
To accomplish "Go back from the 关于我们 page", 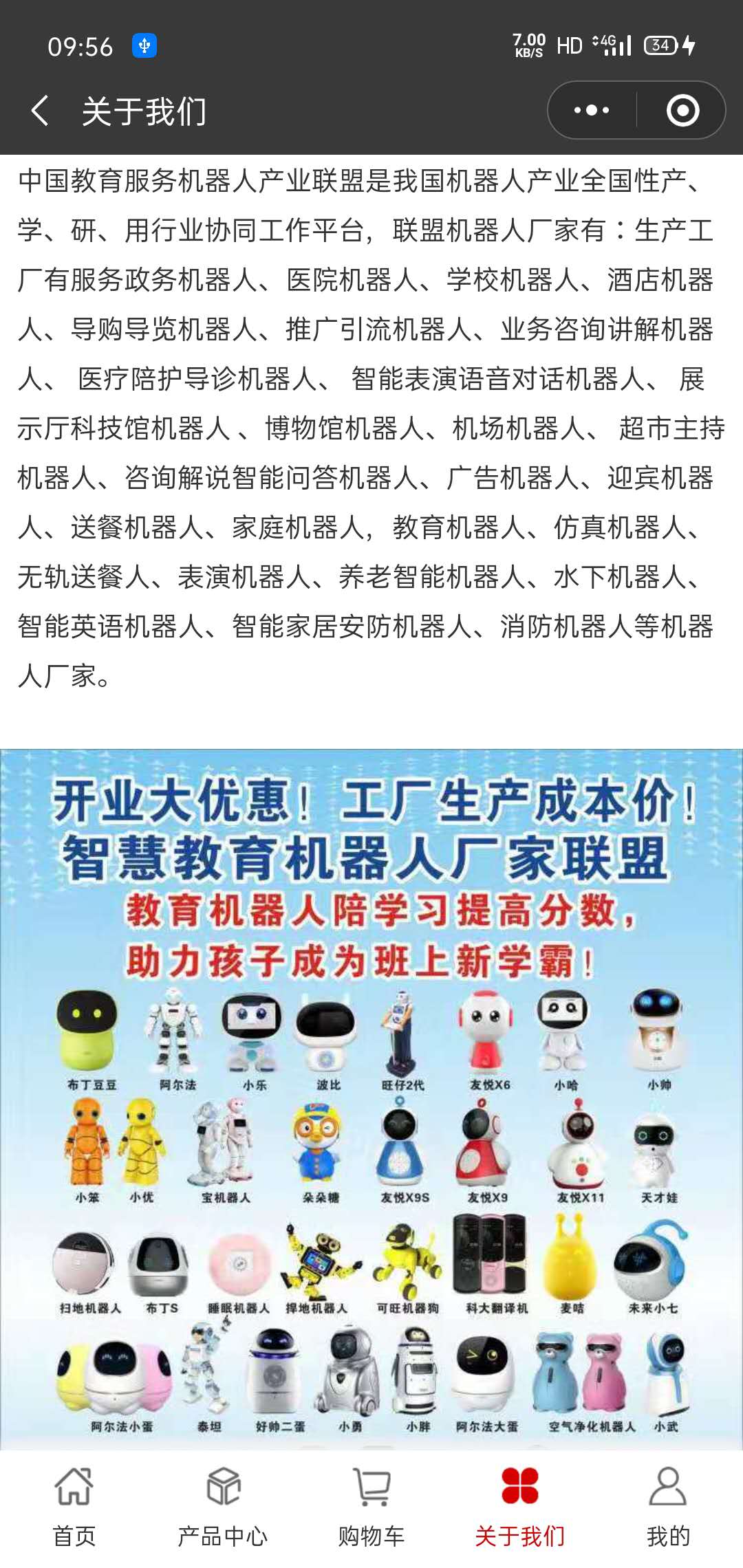I will 41,111.
